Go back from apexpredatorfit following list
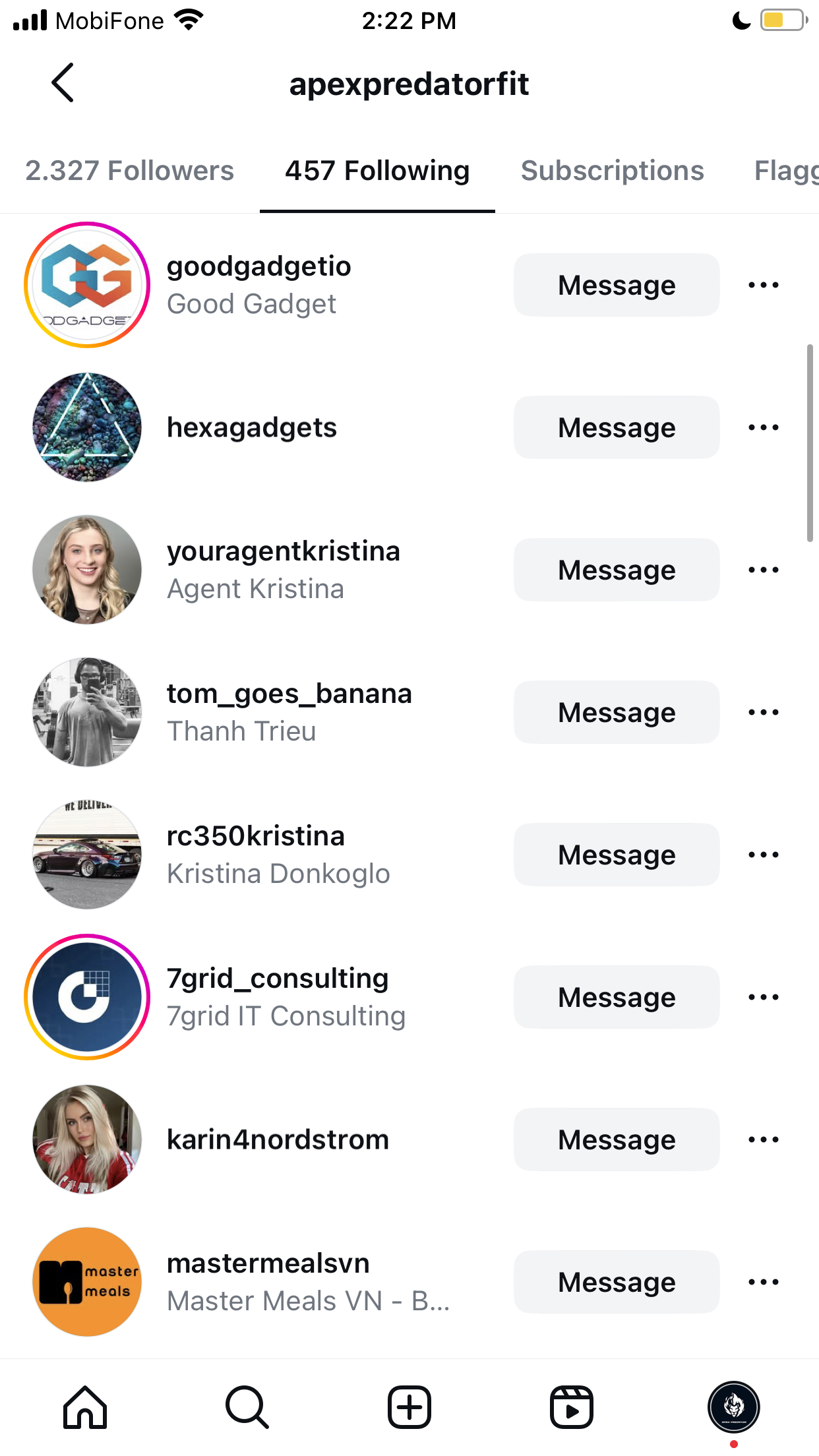 (x=63, y=83)
